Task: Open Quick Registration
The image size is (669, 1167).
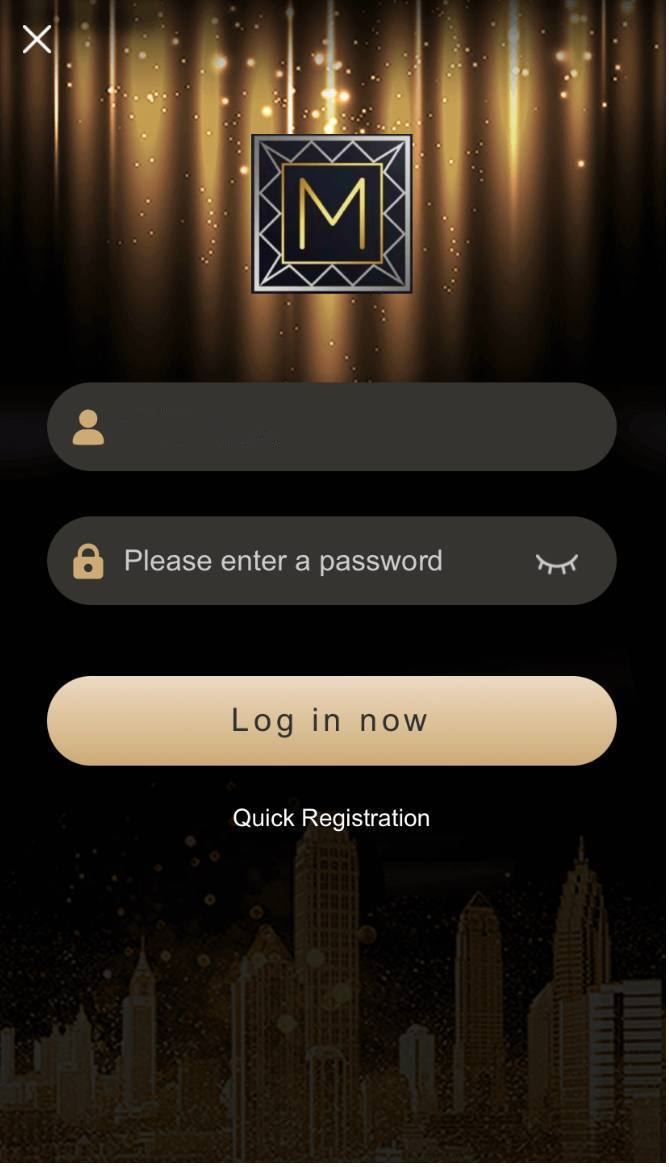Action: coord(331,818)
